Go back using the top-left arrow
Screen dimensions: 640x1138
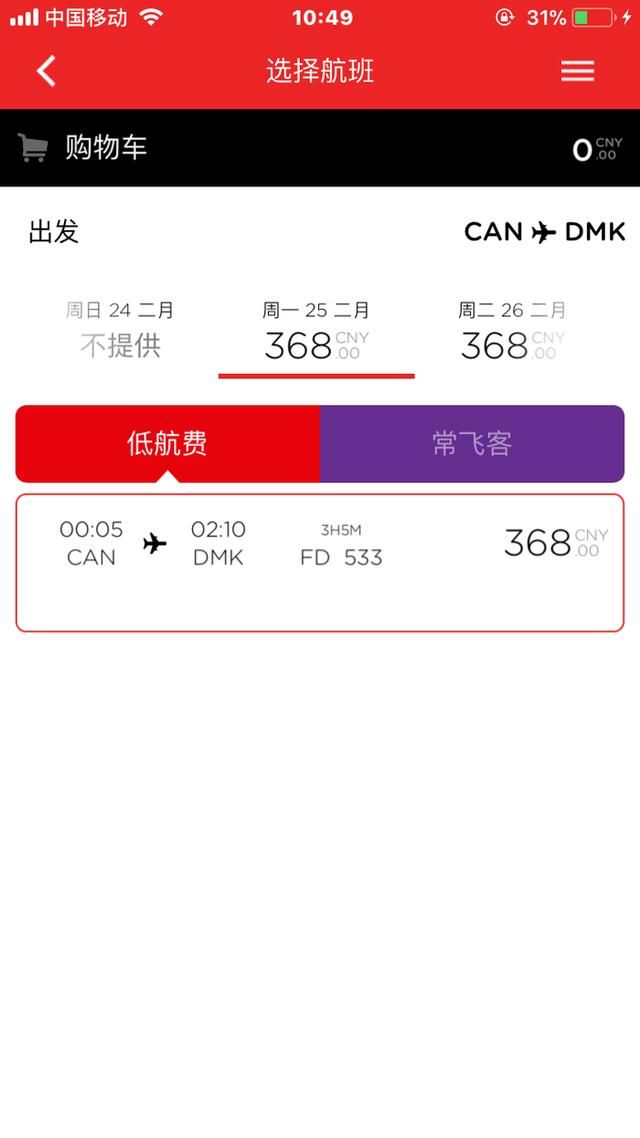[46, 71]
